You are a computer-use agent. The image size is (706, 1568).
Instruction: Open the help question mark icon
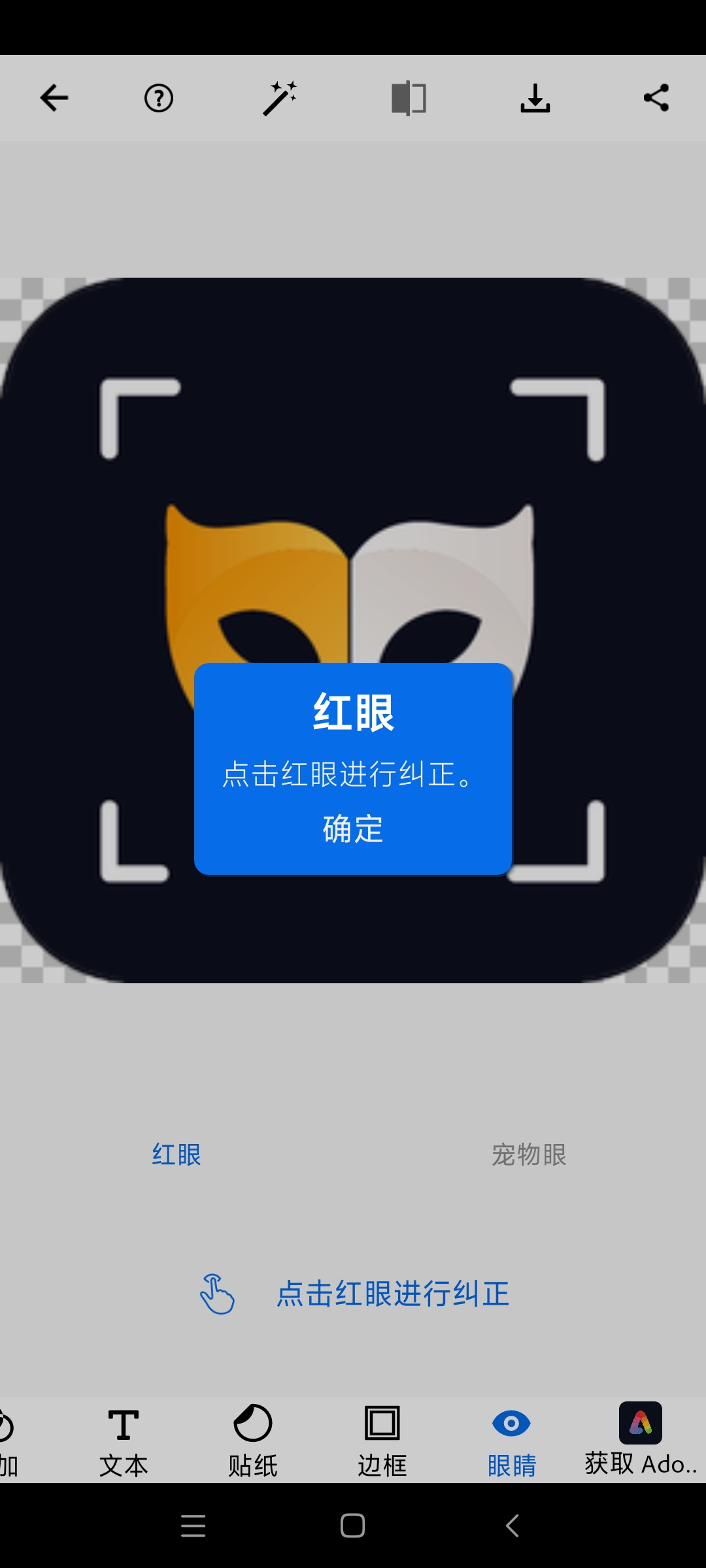pos(159,98)
